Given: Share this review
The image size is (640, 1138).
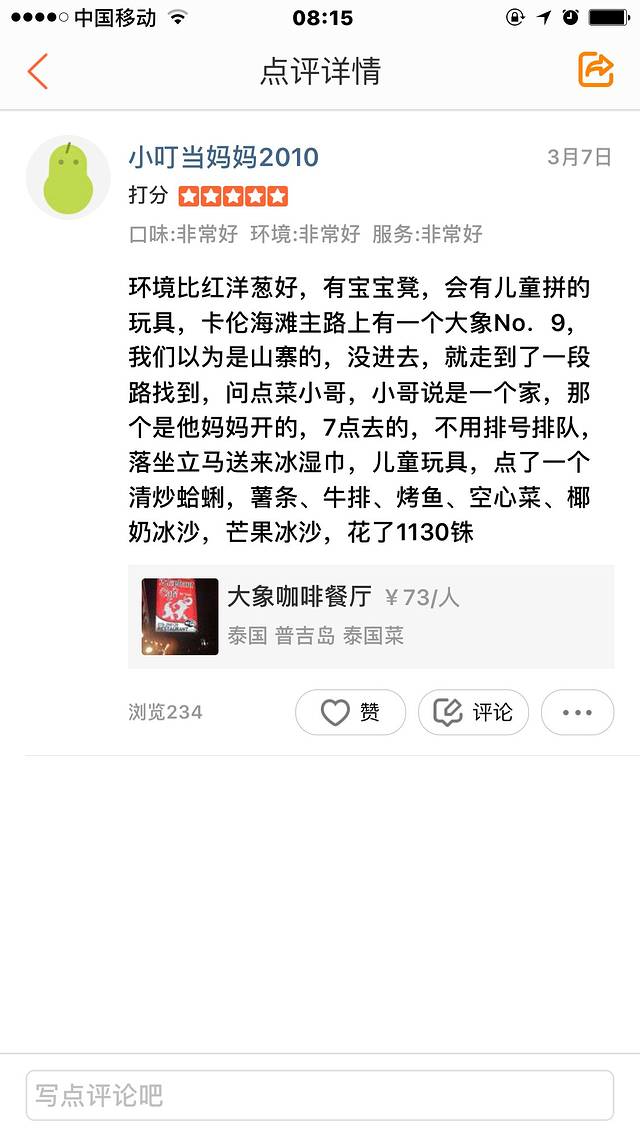Looking at the screenshot, I should tap(596, 70).
